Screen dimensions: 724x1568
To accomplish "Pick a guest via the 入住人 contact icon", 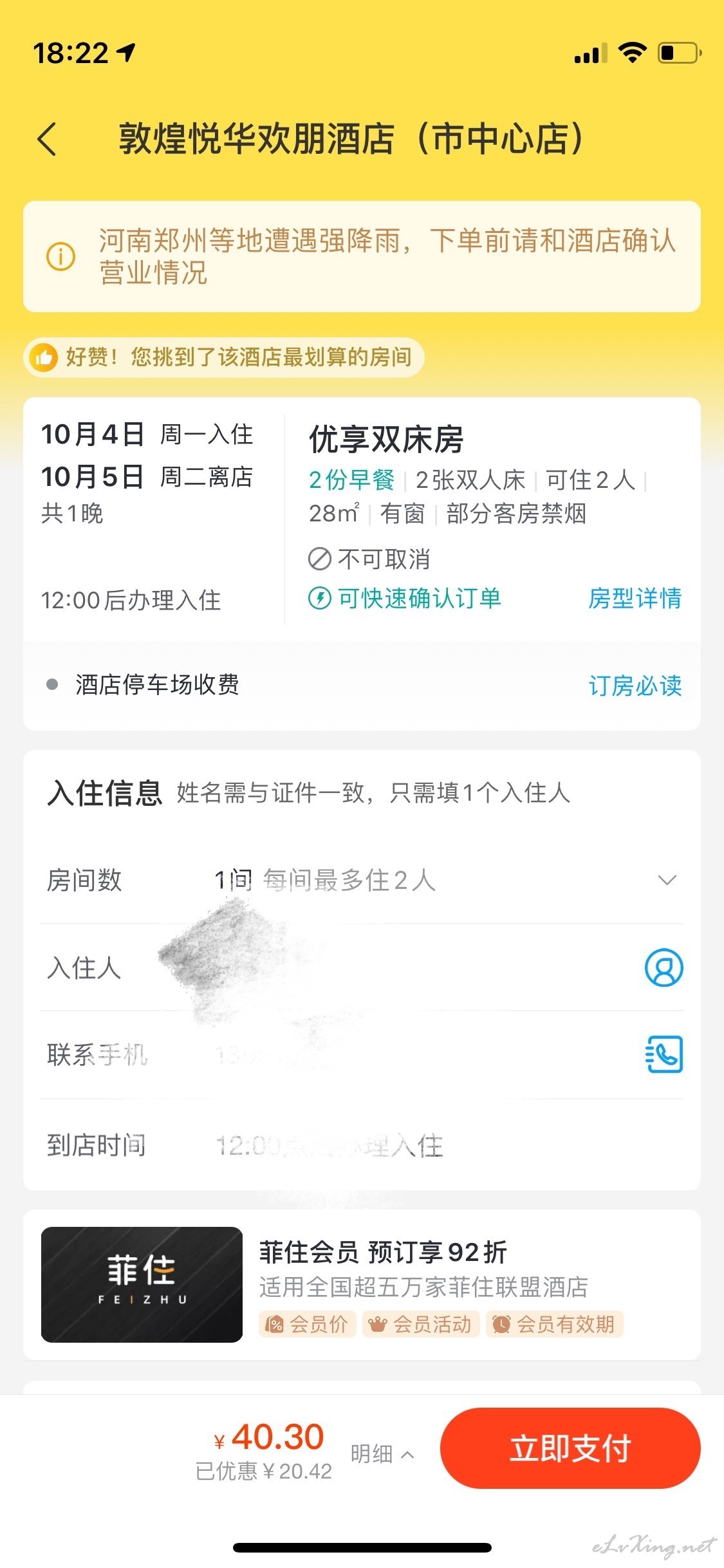I will [x=664, y=967].
